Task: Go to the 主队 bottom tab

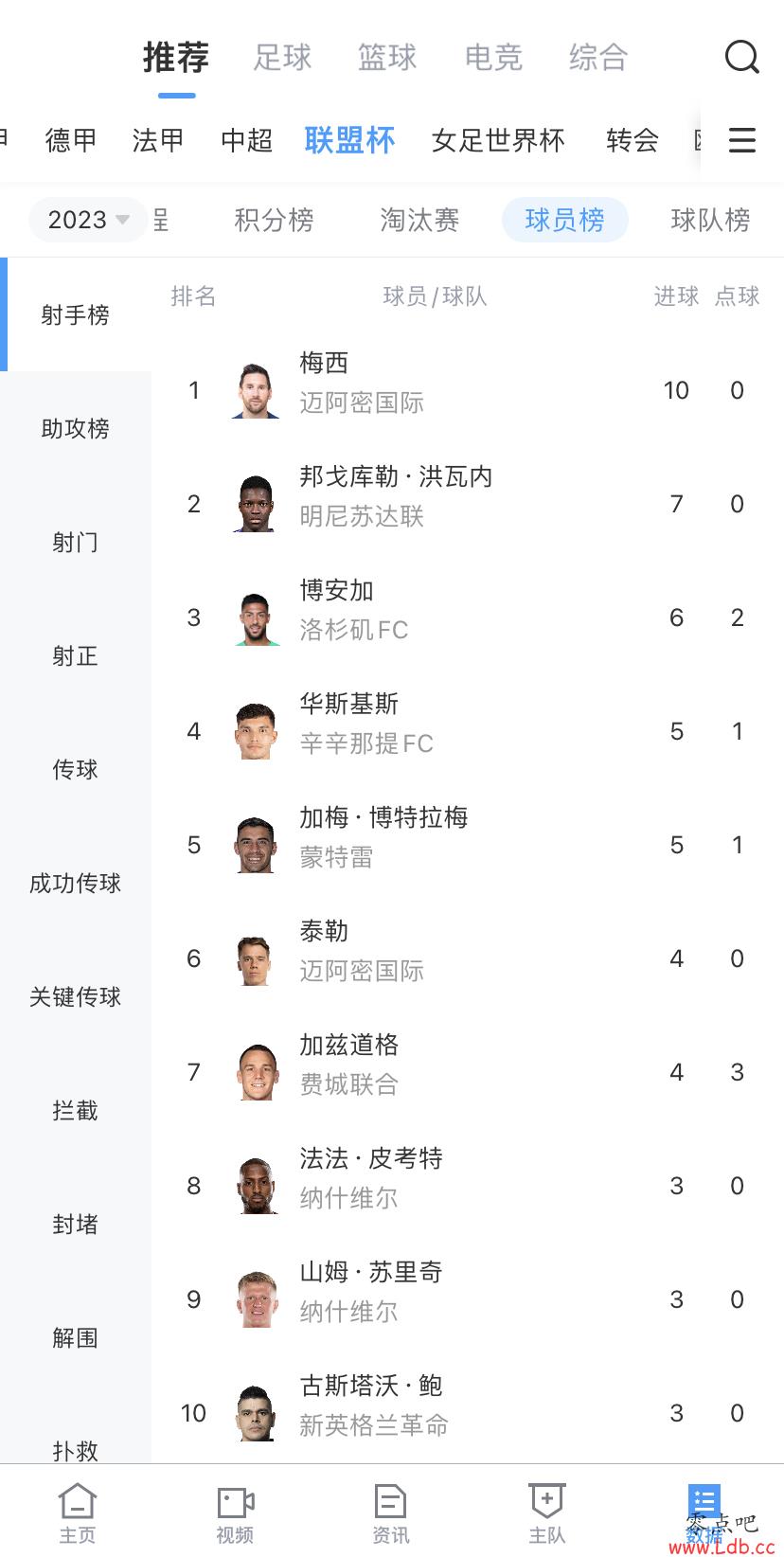Action: 546,1513
